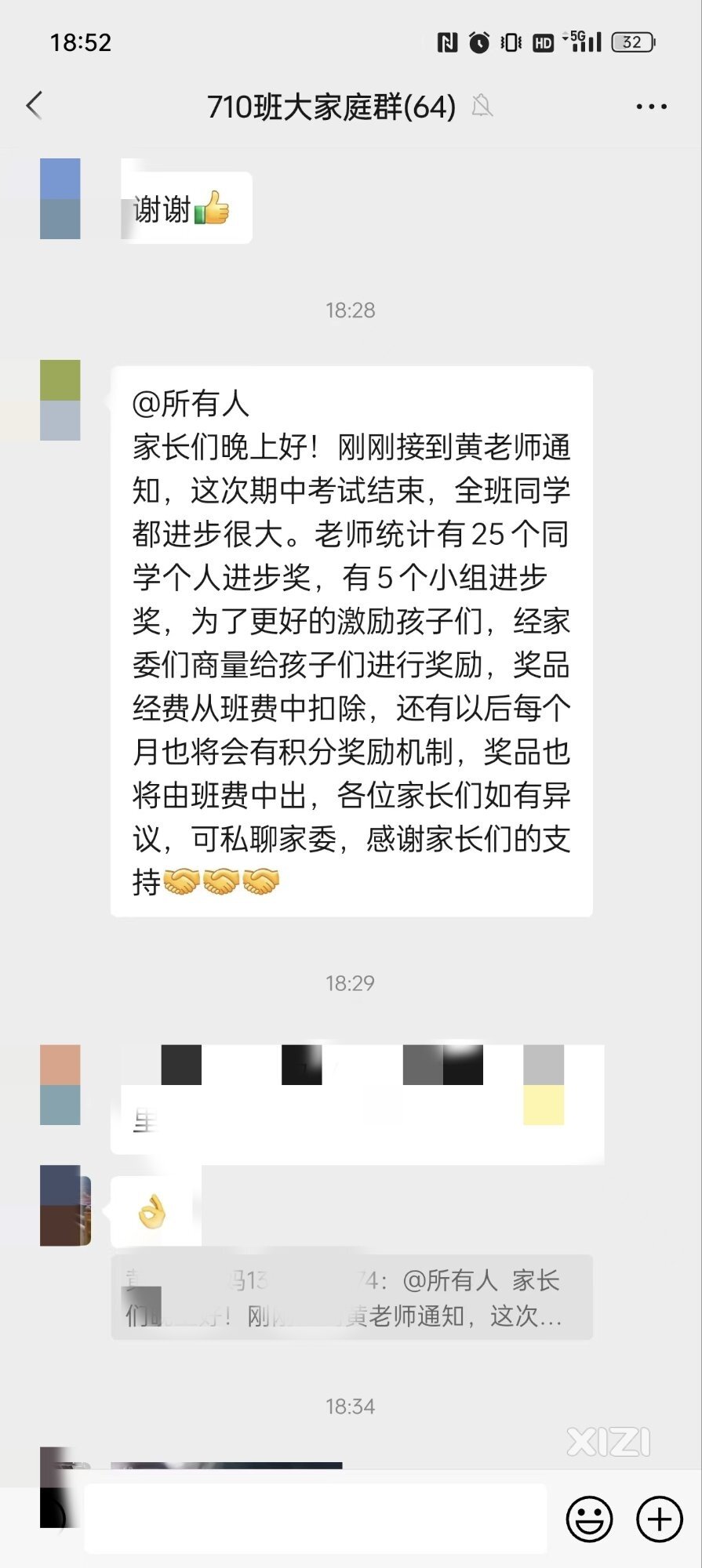
Task: Open the emoji picker
Action: pos(589,1519)
